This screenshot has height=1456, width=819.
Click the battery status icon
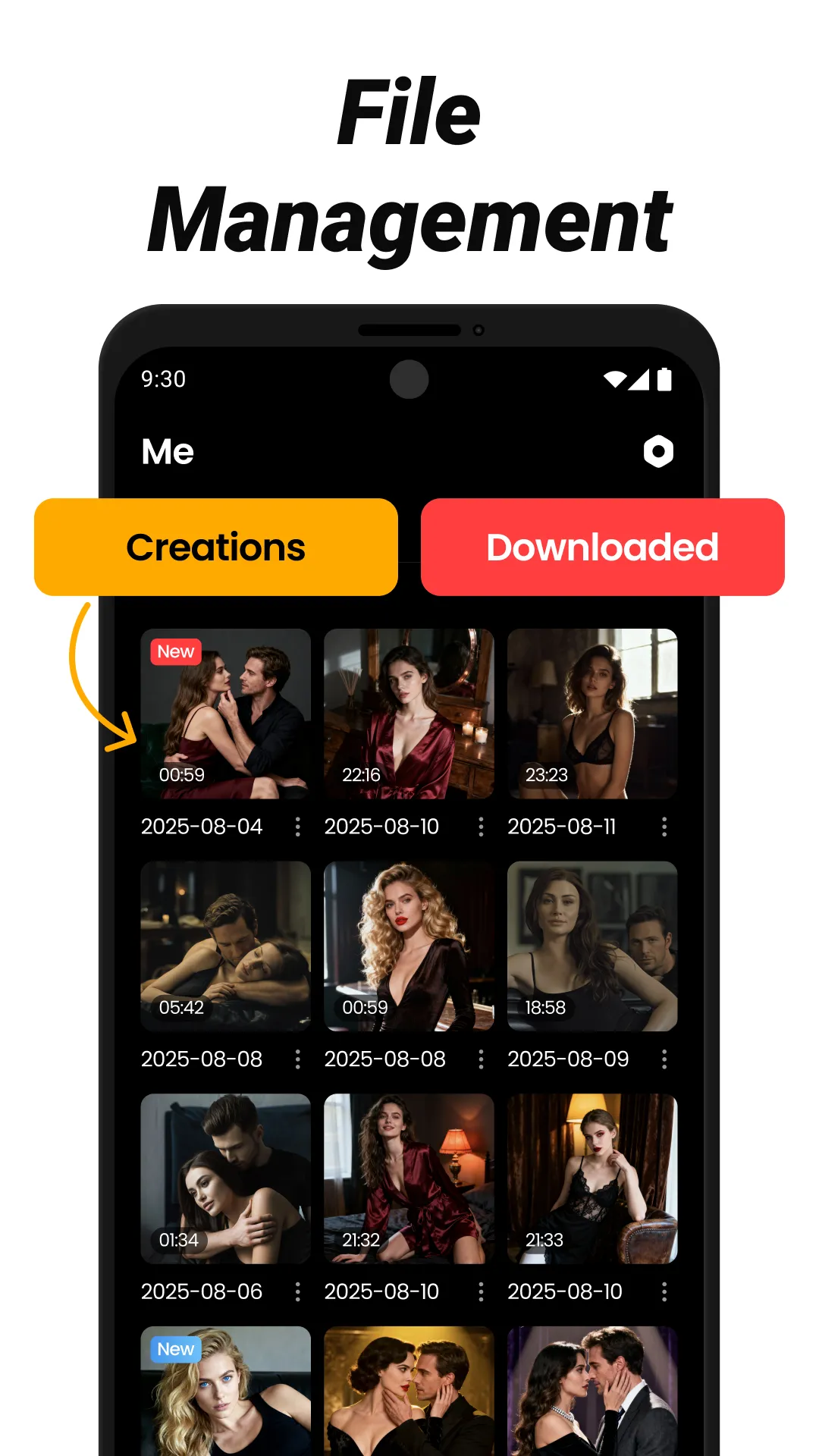667,378
